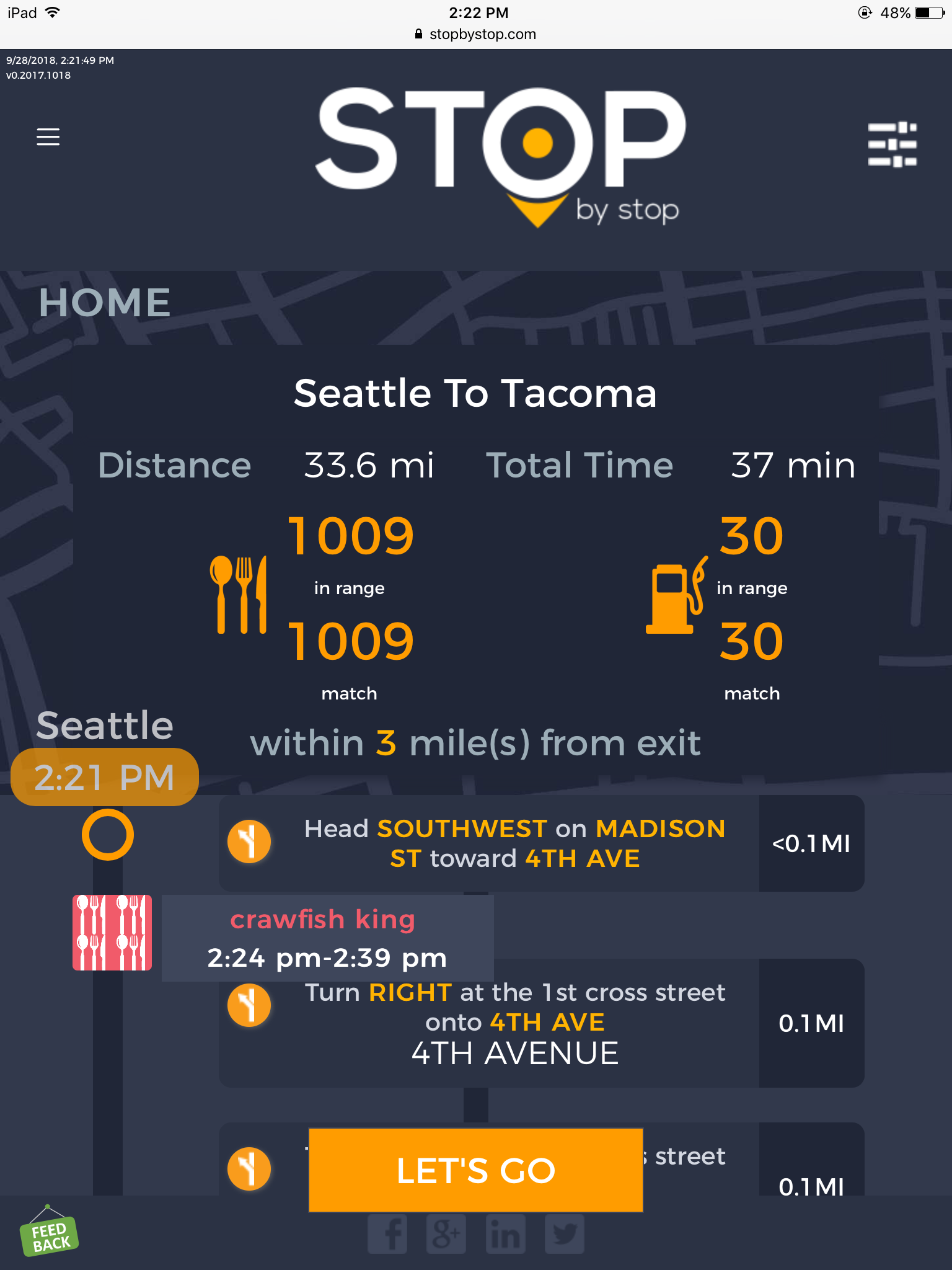Share on LinkedIn
This screenshot has width=952, height=1270.
505,1234
